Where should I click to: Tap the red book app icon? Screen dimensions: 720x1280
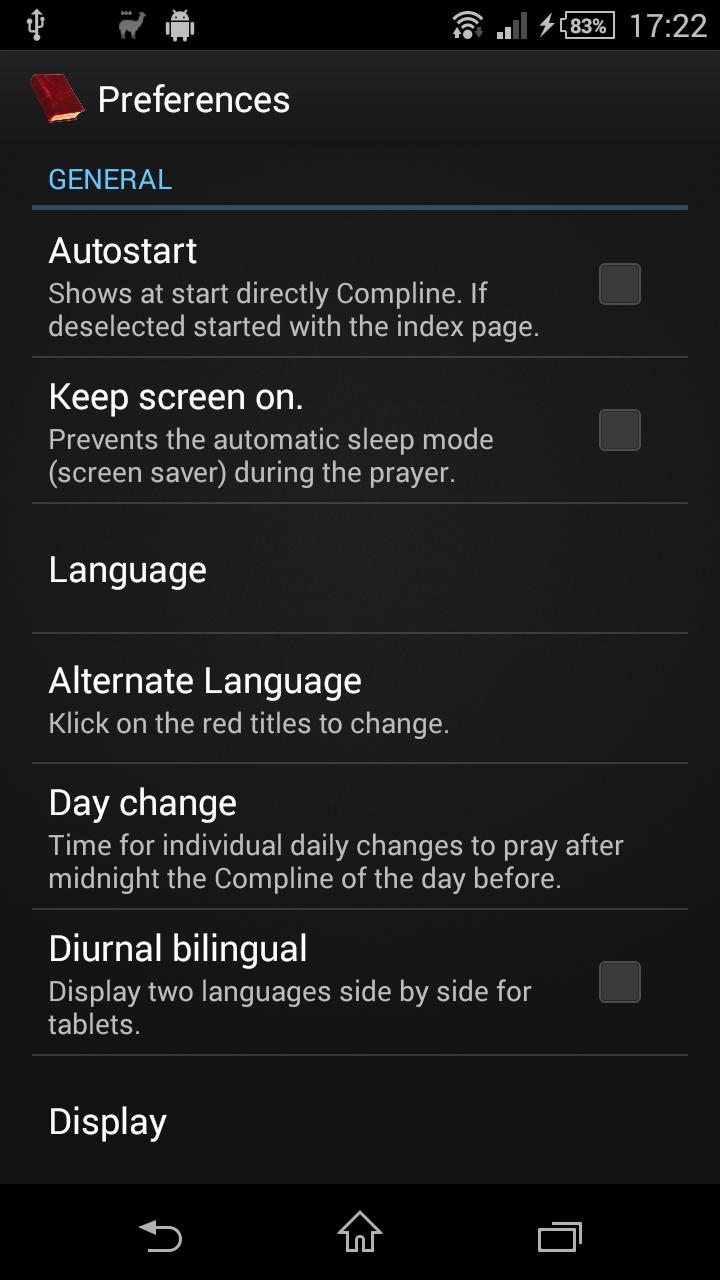[57, 99]
